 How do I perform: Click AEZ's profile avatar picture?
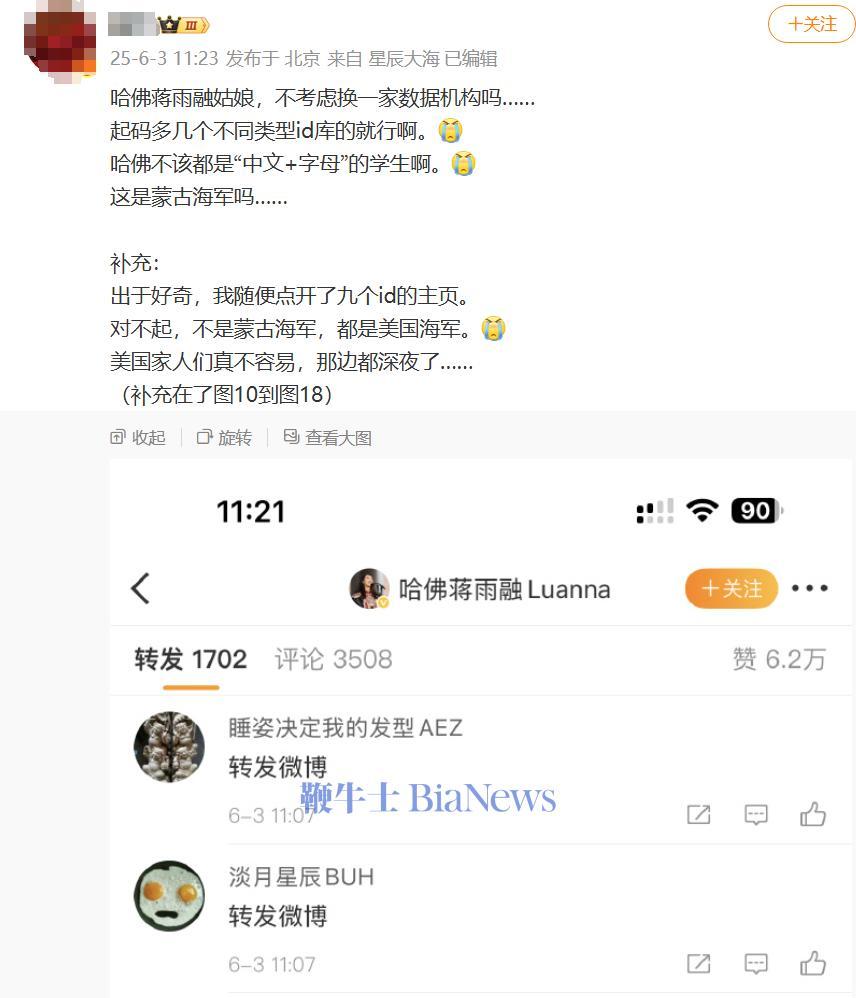click(169, 746)
